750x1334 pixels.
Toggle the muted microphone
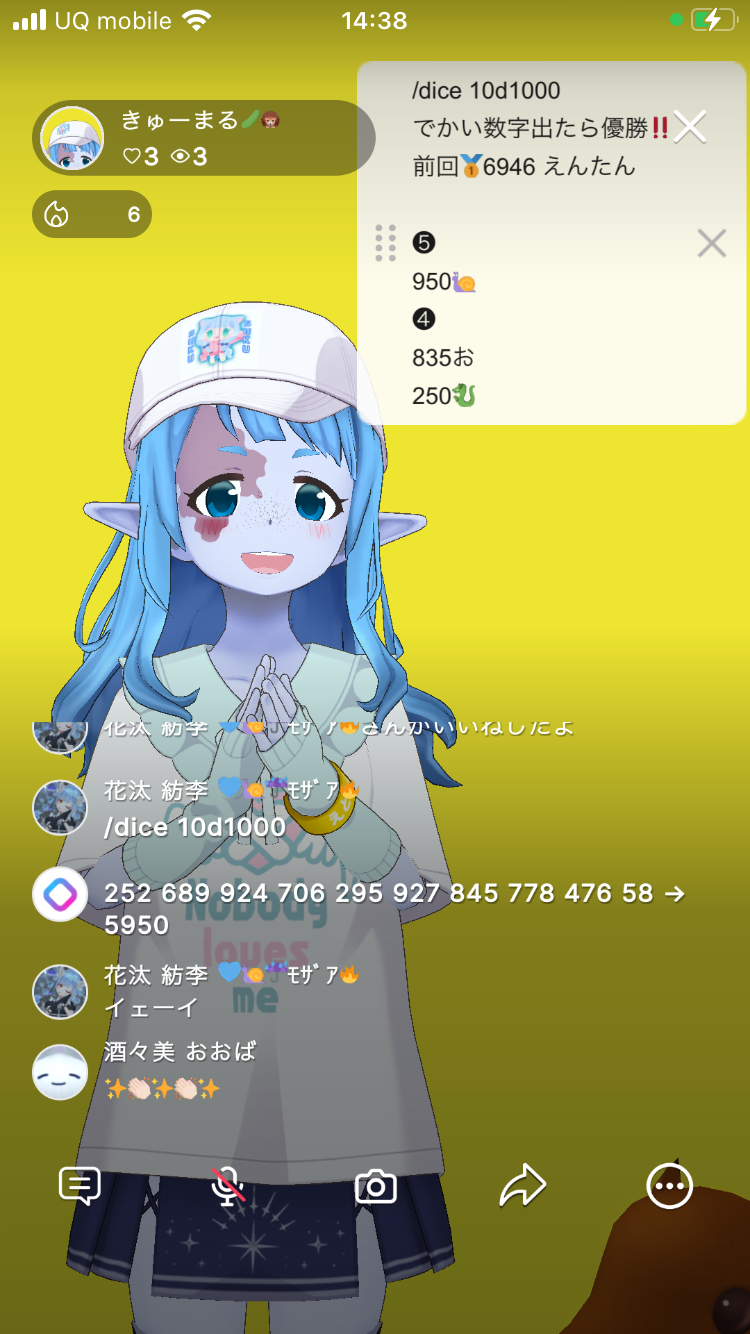(x=228, y=1187)
